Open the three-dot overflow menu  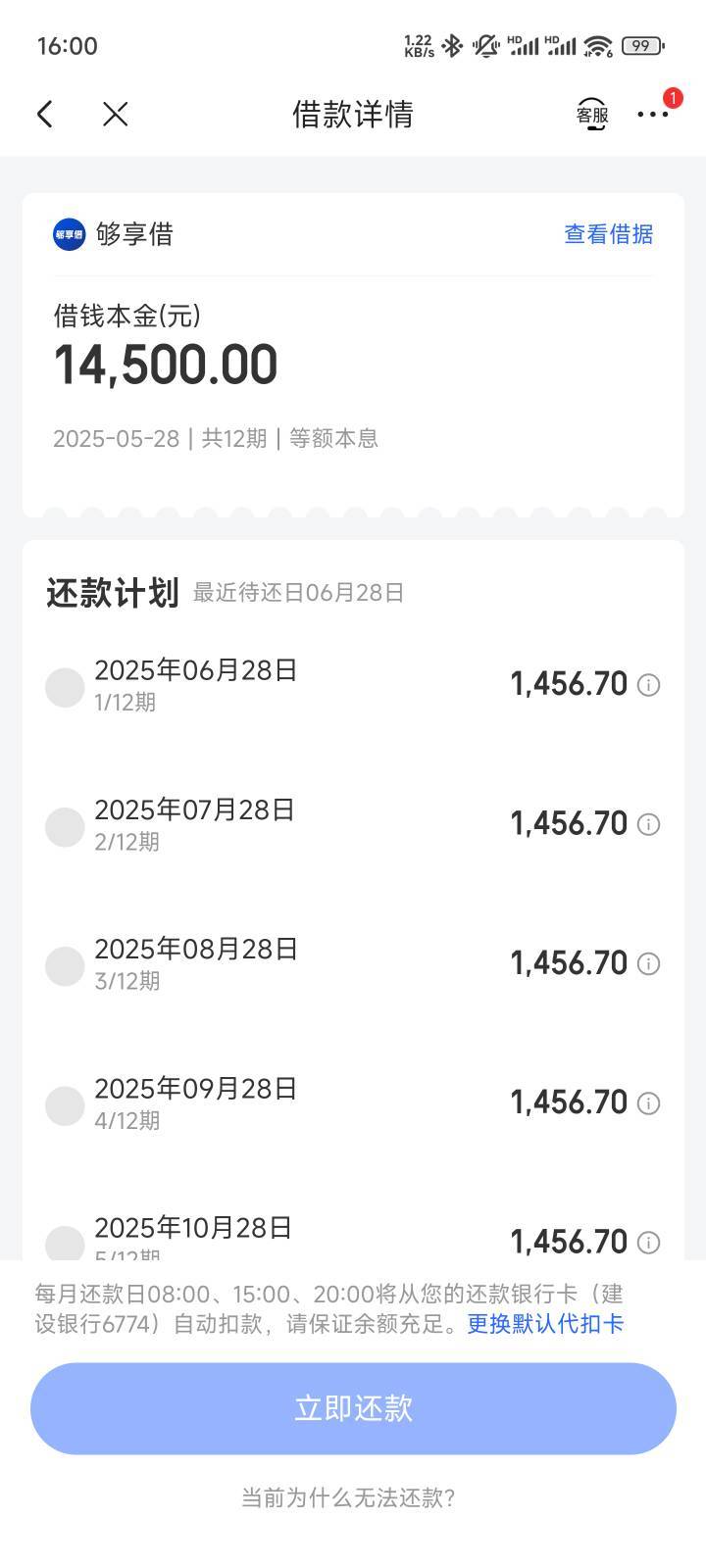coord(653,115)
